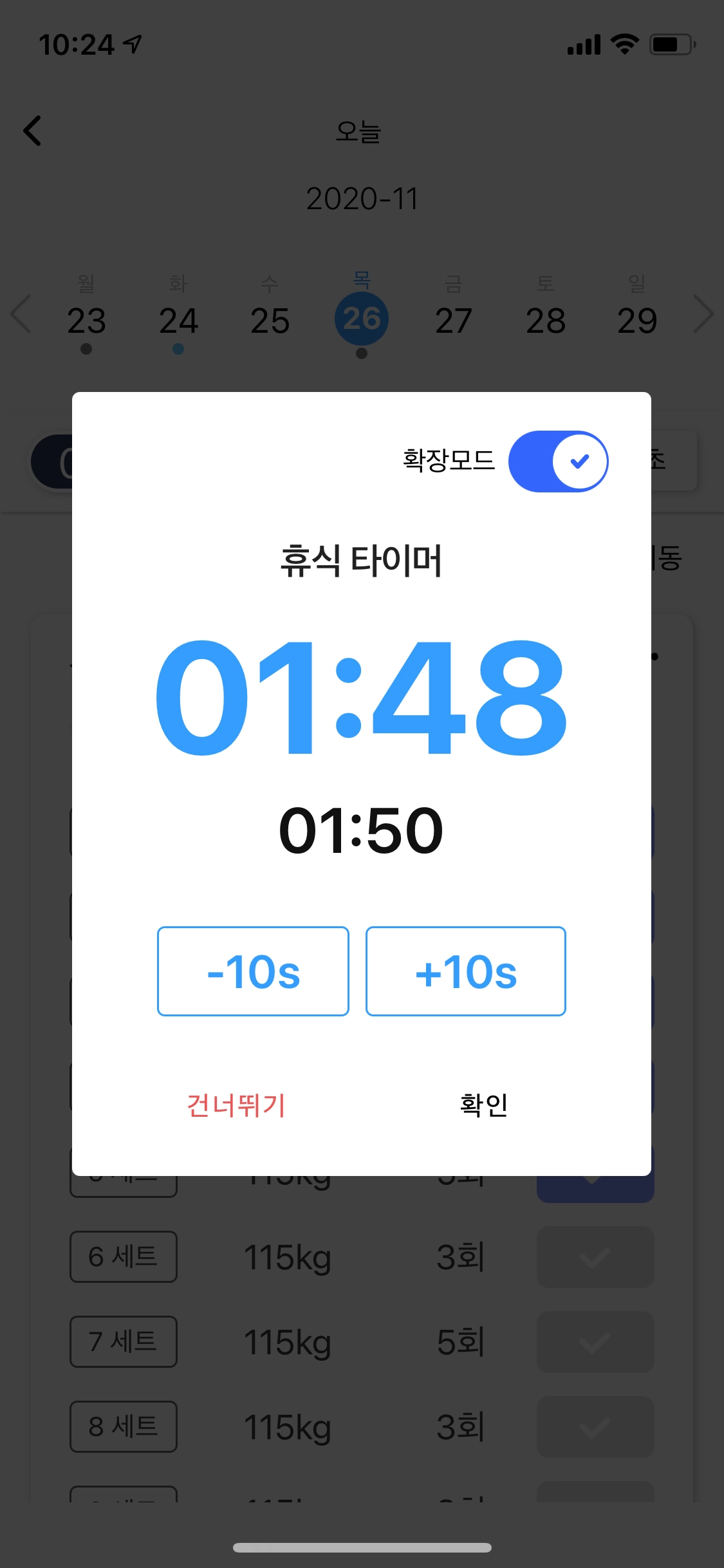Subtract ten seconds with -10s
This screenshot has width=724, height=1568.
coord(253,971)
